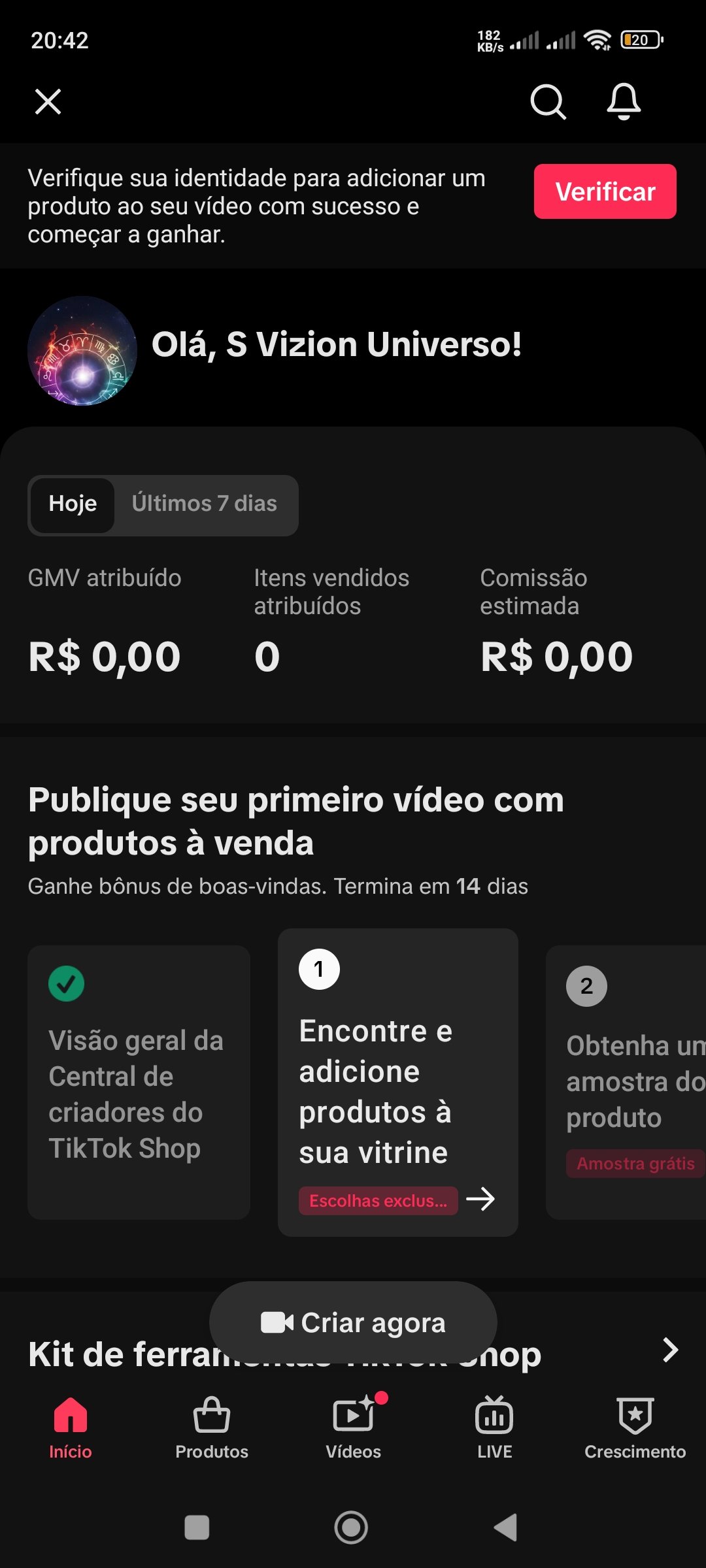Open the search icon

click(x=547, y=102)
